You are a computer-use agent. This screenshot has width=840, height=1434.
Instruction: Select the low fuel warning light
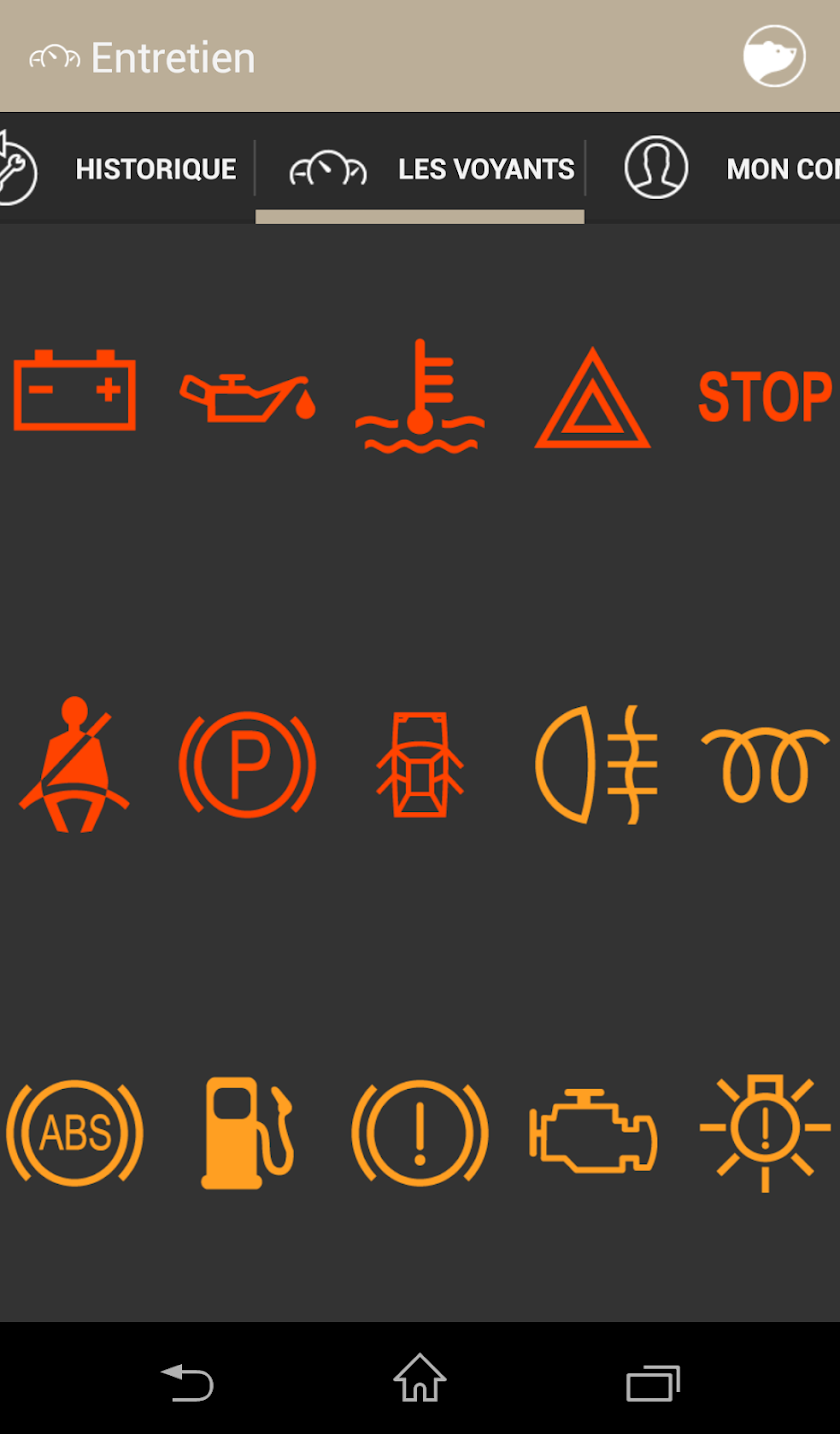pyautogui.click(x=247, y=1133)
